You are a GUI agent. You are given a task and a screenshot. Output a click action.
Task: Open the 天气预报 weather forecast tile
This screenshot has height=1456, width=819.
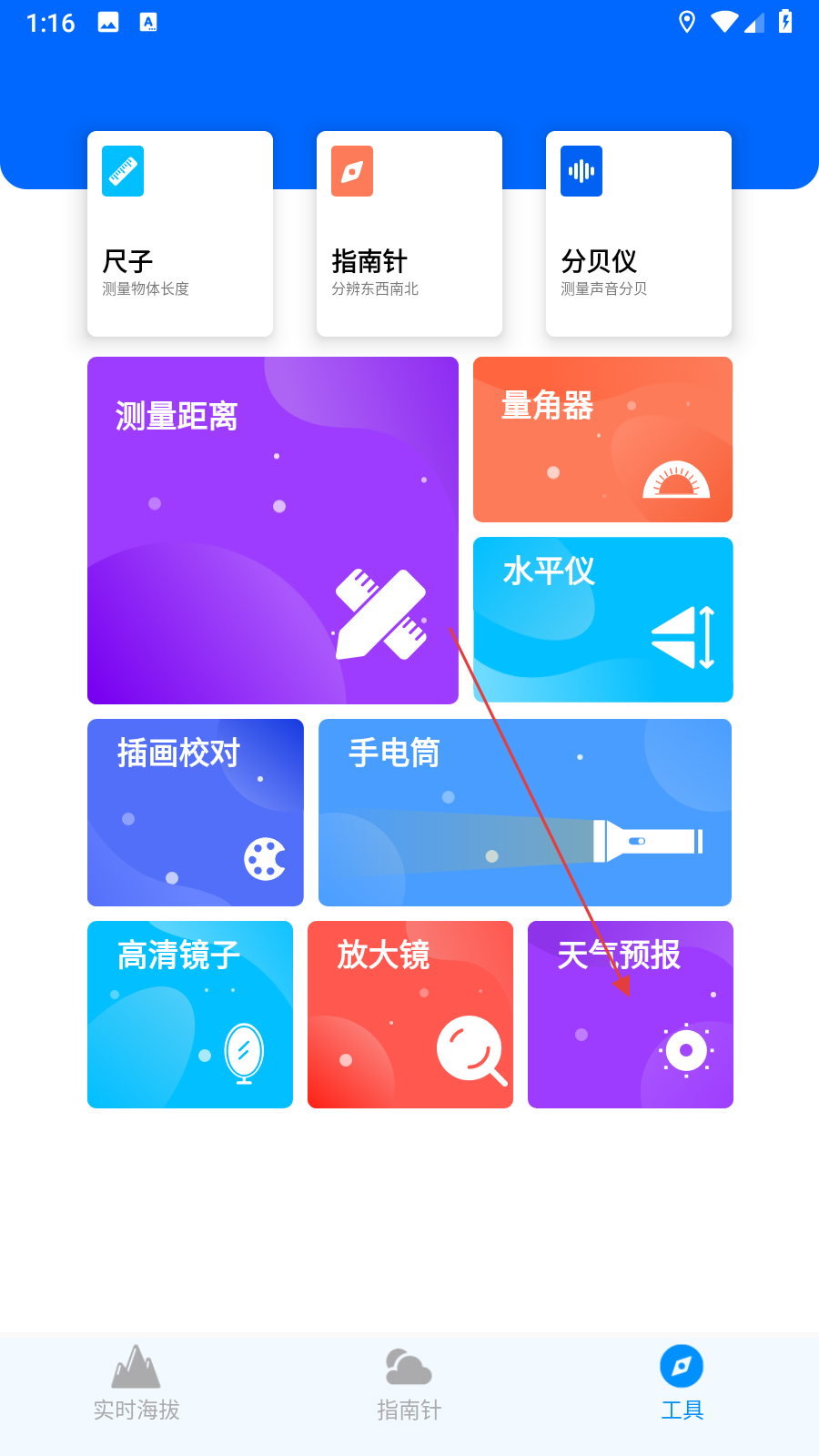click(631, 1015)
